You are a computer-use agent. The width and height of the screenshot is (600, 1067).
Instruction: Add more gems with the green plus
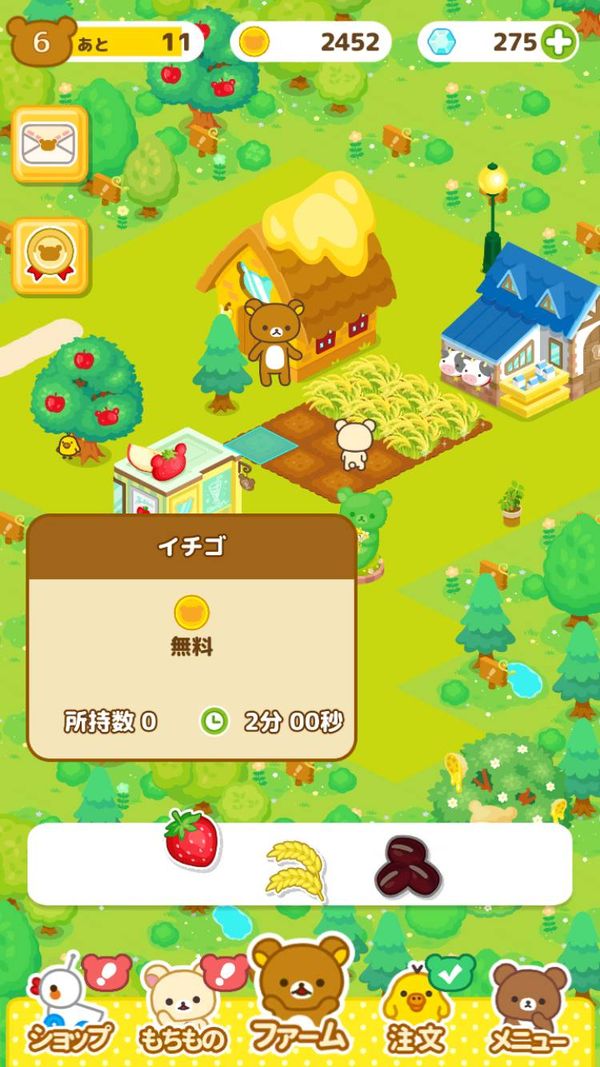pyautogui.click(x=559, y=42)
